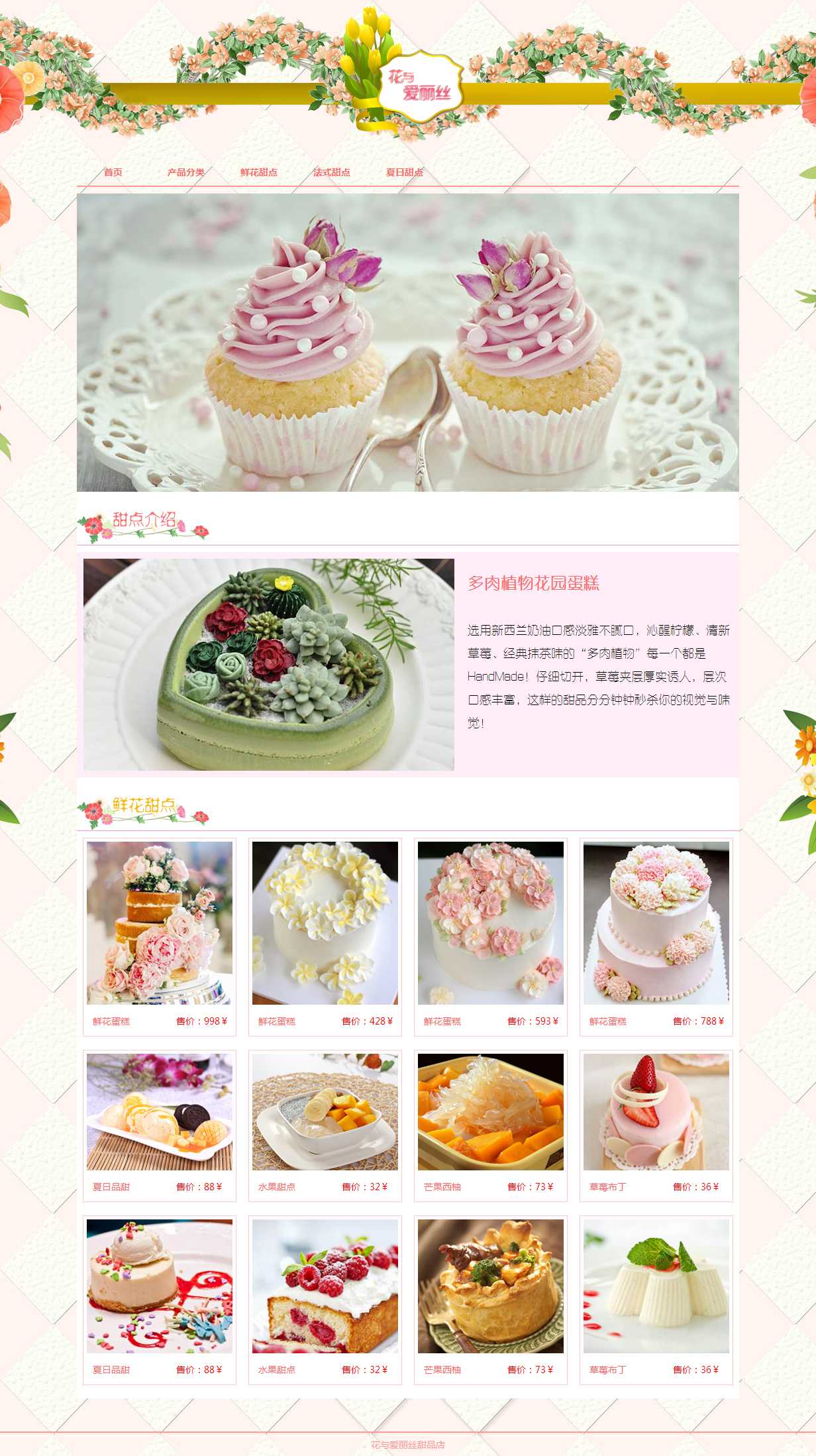Open 夏日品甜 card with ice cream and Oreos

[x=160, y=1111]
